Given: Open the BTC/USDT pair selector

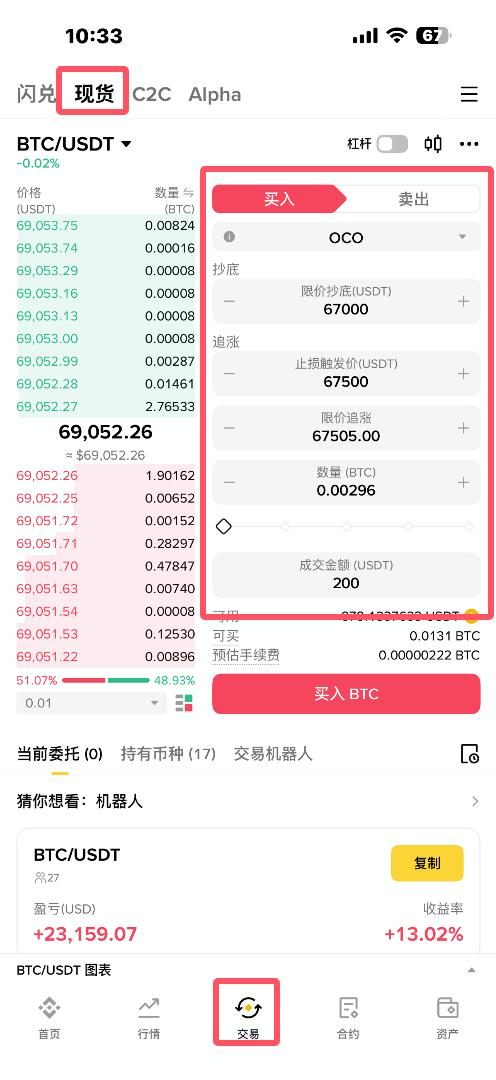Looking at the screenshot, I should click(74, 144).
